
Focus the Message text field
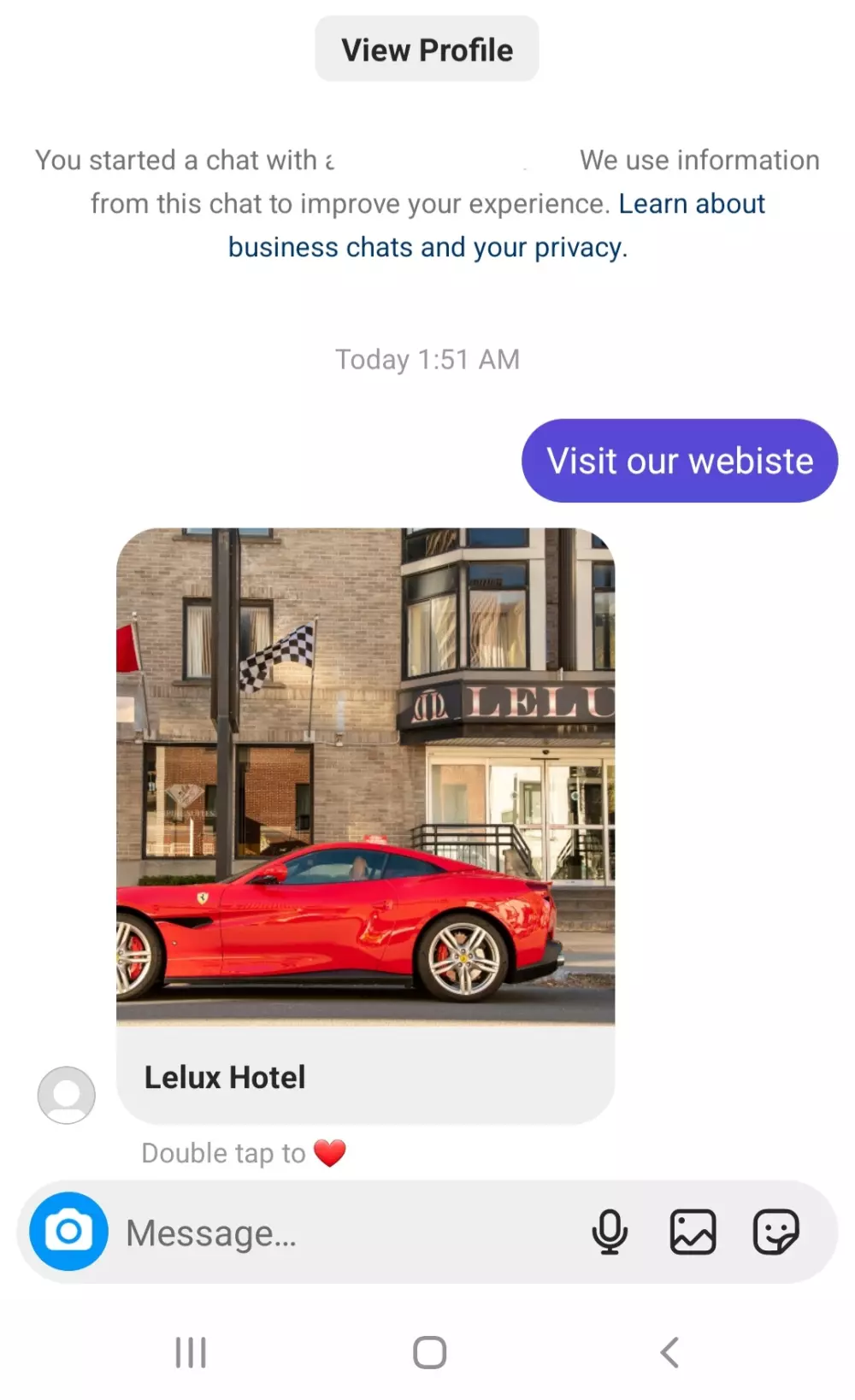point(342,1233)
